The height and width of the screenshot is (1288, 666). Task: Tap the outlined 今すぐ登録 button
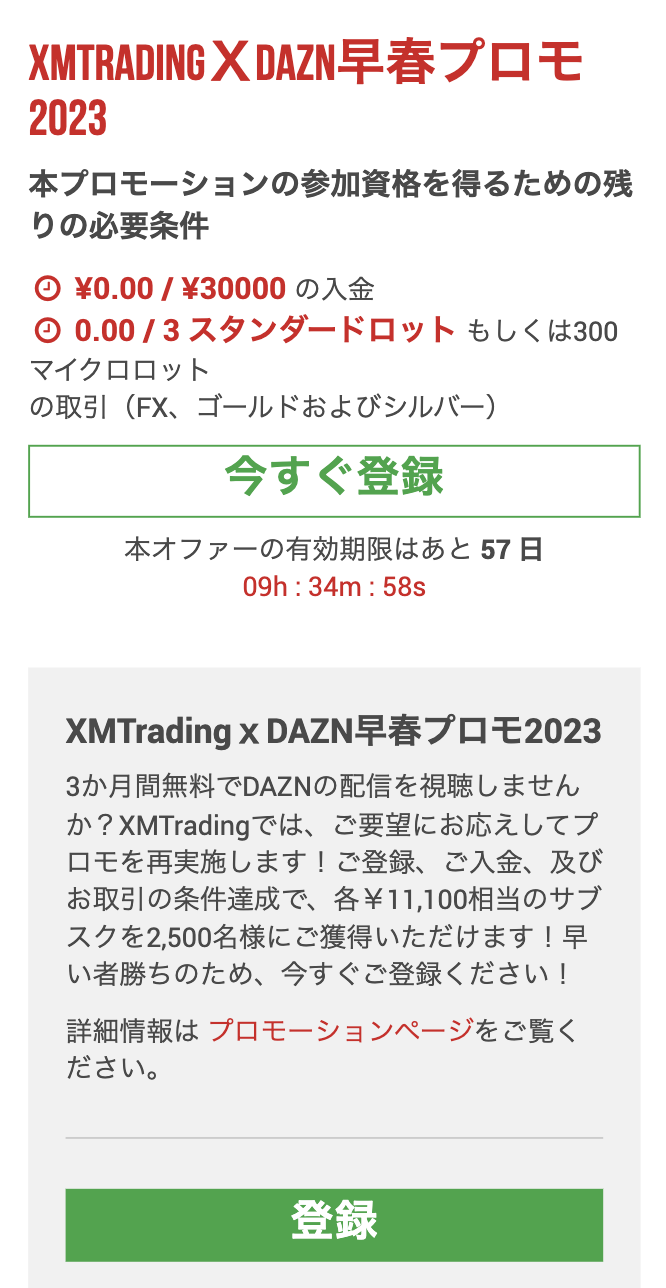point(334,481)
